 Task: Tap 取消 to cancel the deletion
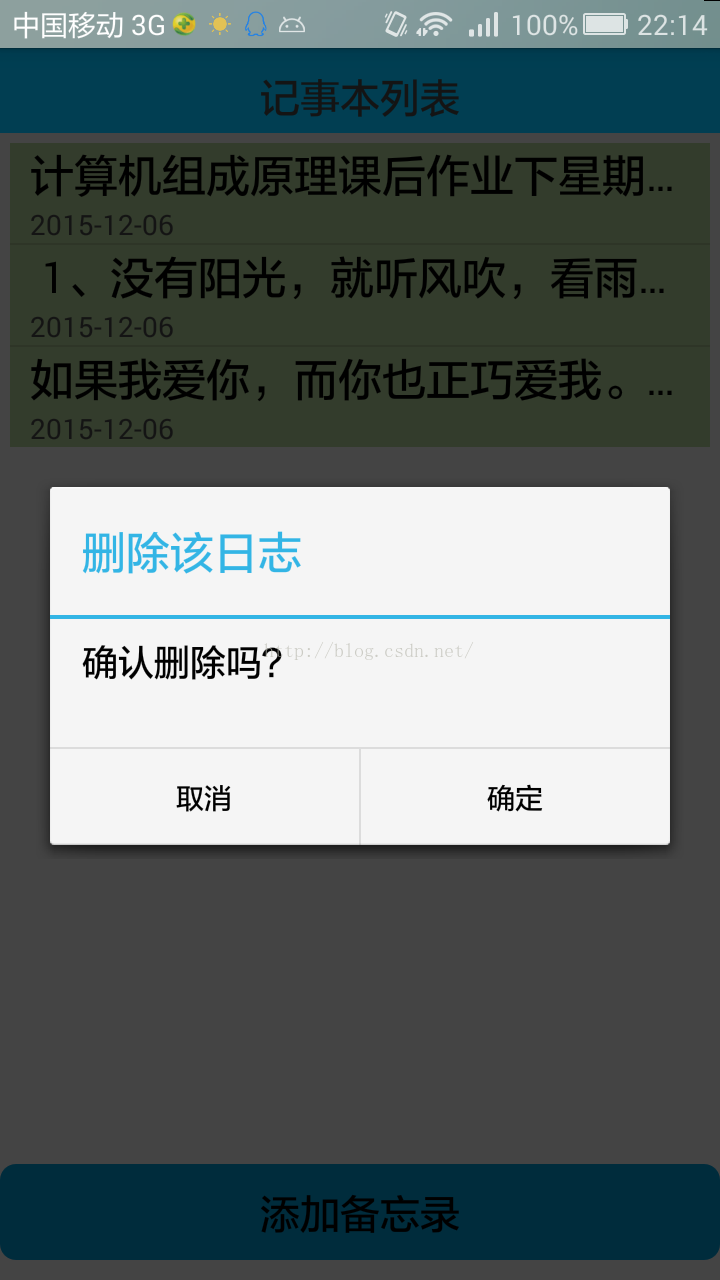tap(204, 797)
